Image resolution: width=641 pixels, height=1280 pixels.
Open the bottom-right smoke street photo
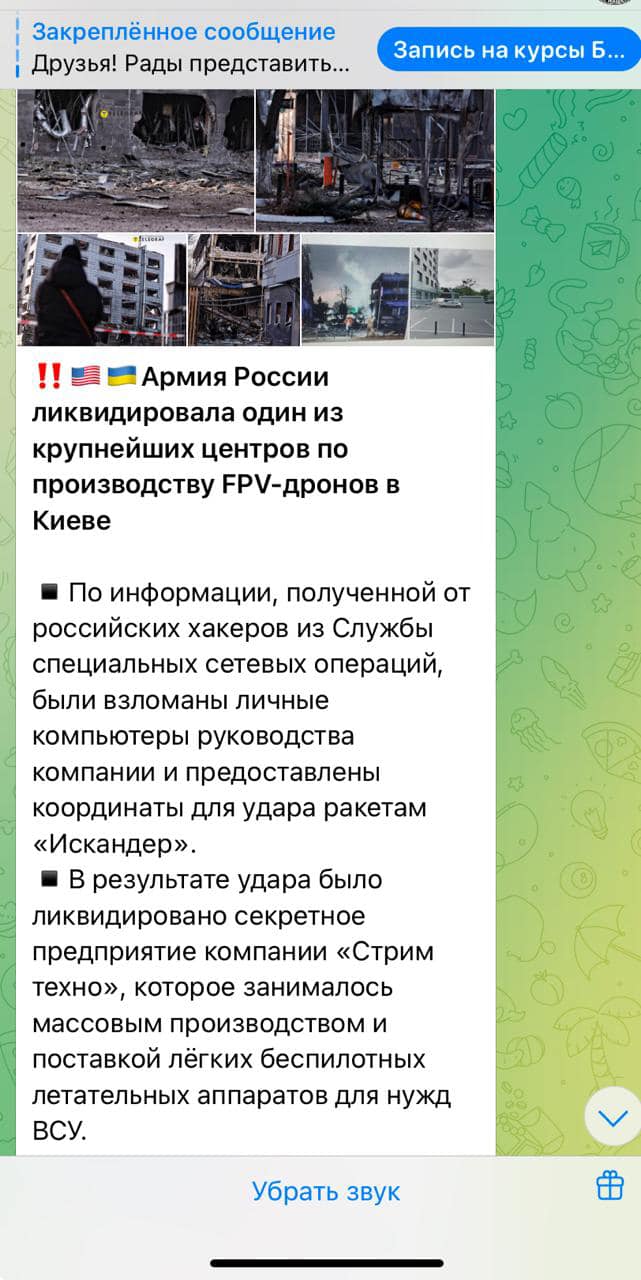coord(398,290)
